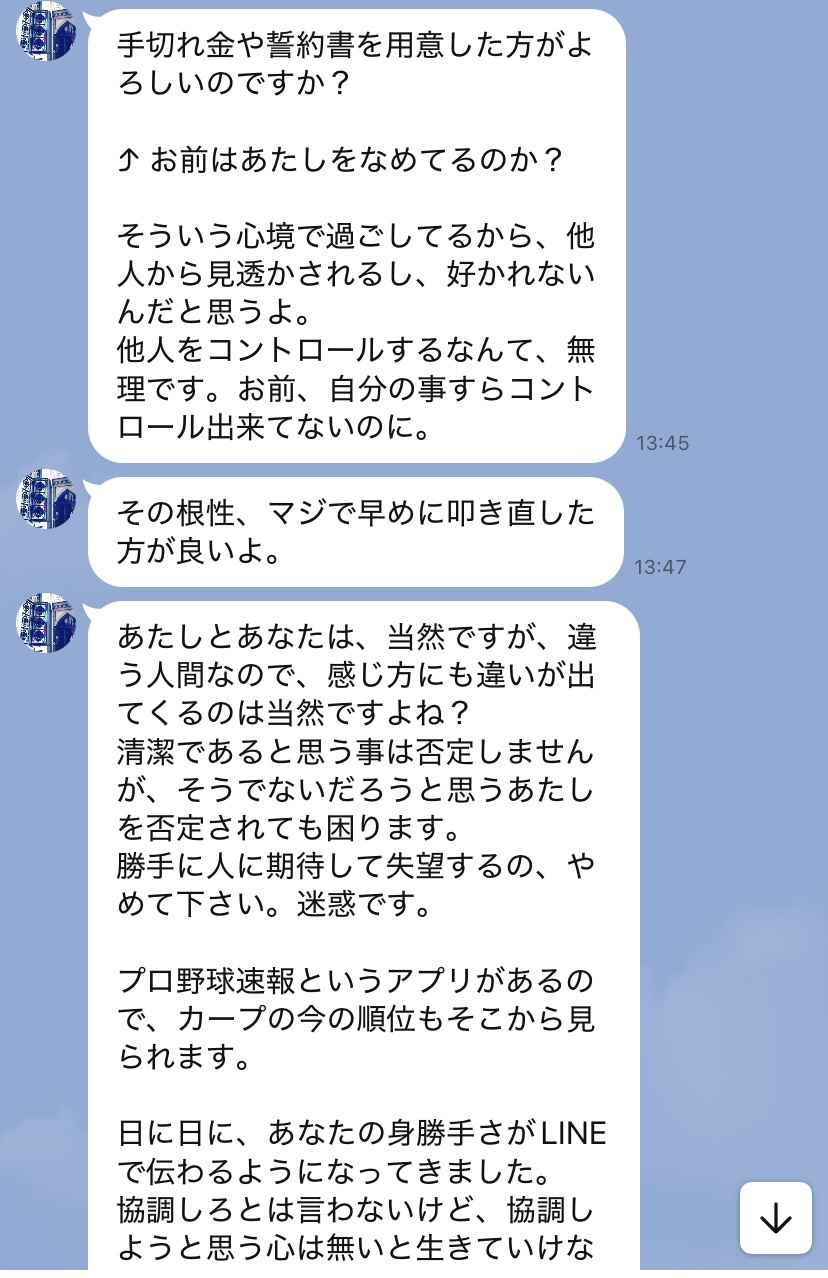Jump to the latest message with the down arrow
The width and height of the screenshot is (828, 1278).
(x=776, y=1218)
